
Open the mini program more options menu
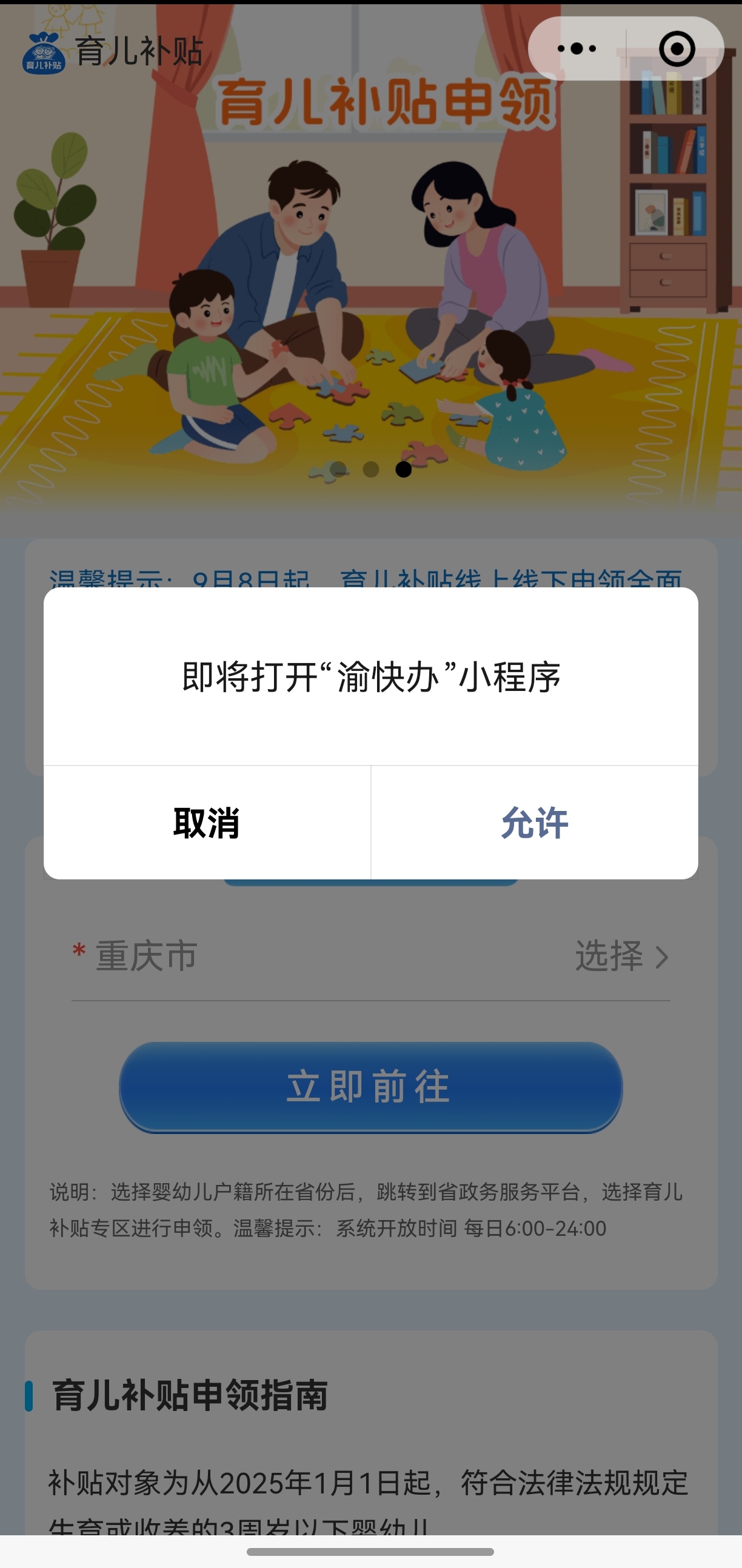pos(577,48)
